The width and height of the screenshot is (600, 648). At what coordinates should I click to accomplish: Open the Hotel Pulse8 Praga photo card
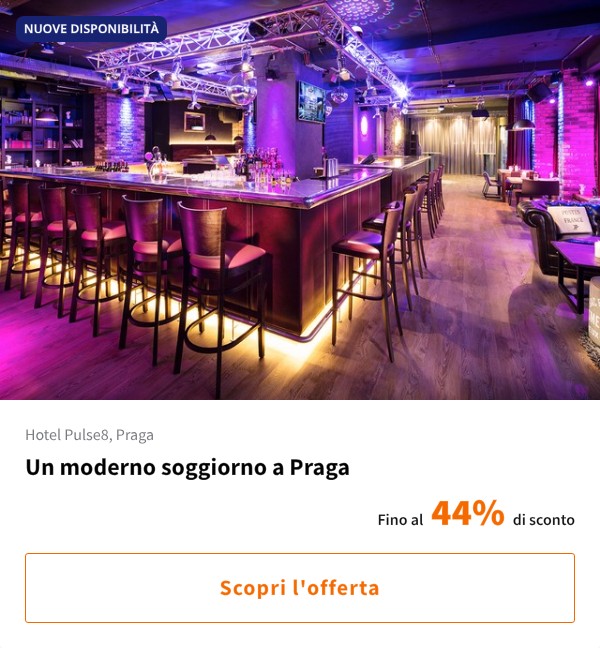(300, 200)
